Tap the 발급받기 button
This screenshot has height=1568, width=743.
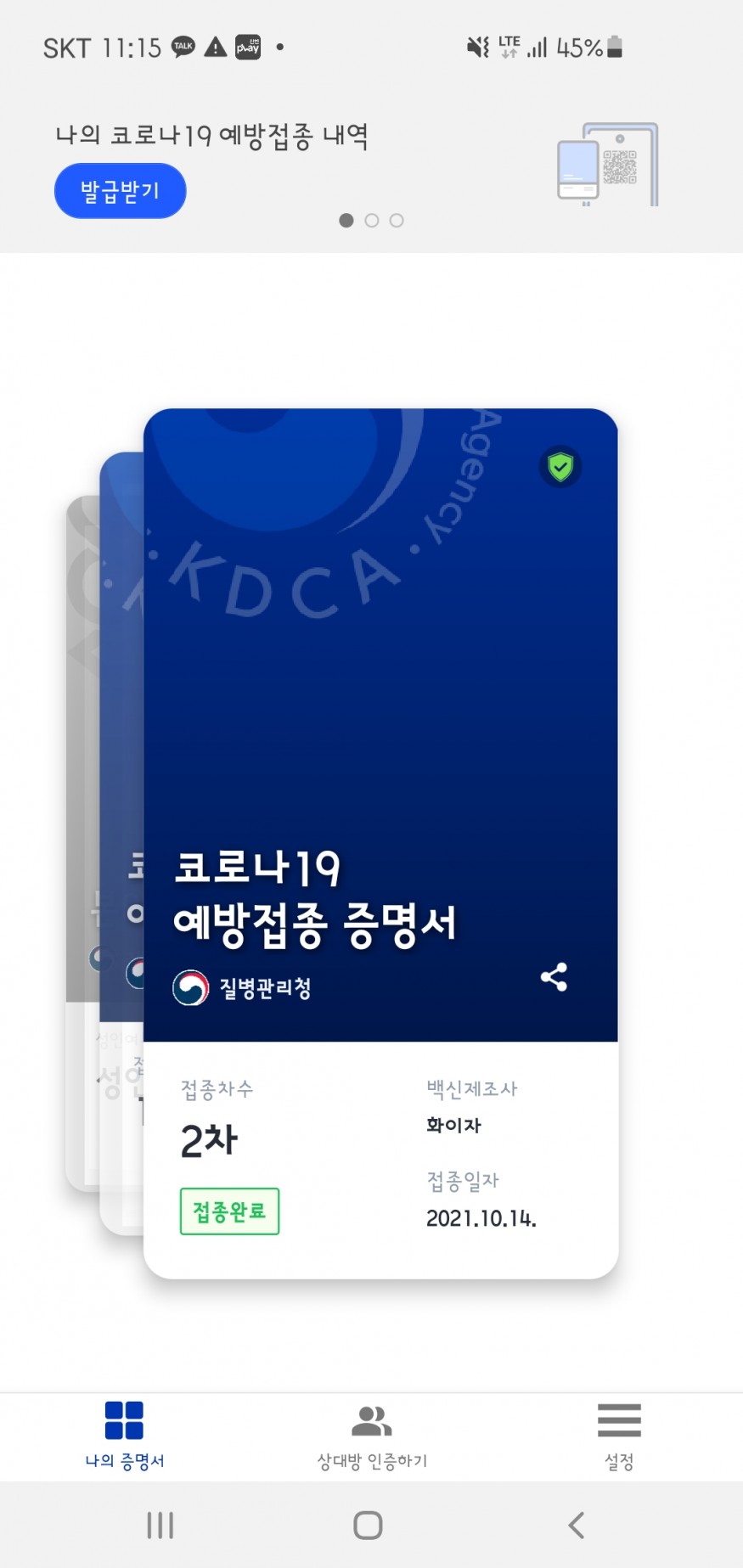pyautogui.click(x=120, y=191)
